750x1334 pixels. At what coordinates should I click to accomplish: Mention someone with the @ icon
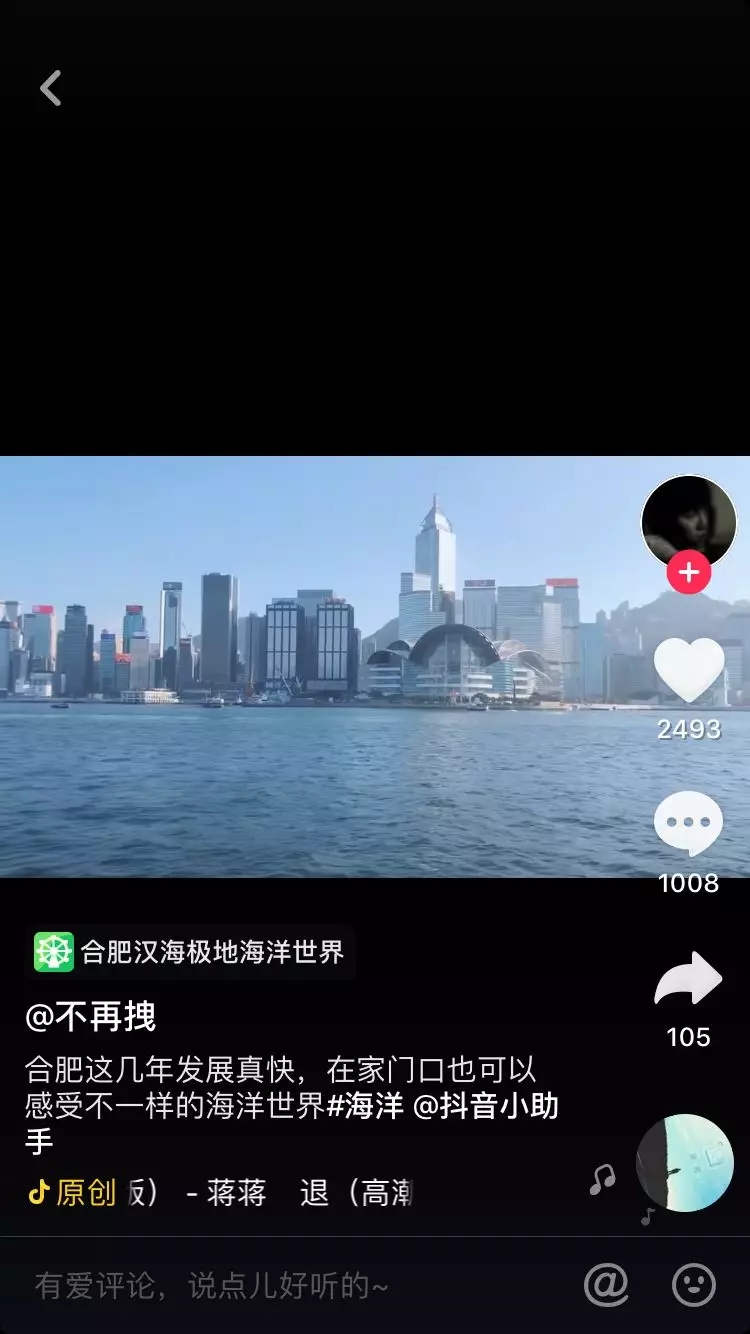point(606,1285)
